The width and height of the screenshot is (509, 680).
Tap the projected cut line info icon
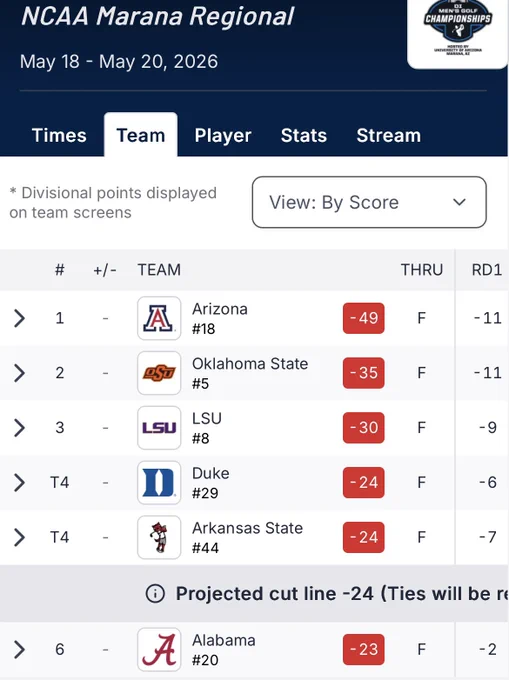tap(155, 594)
